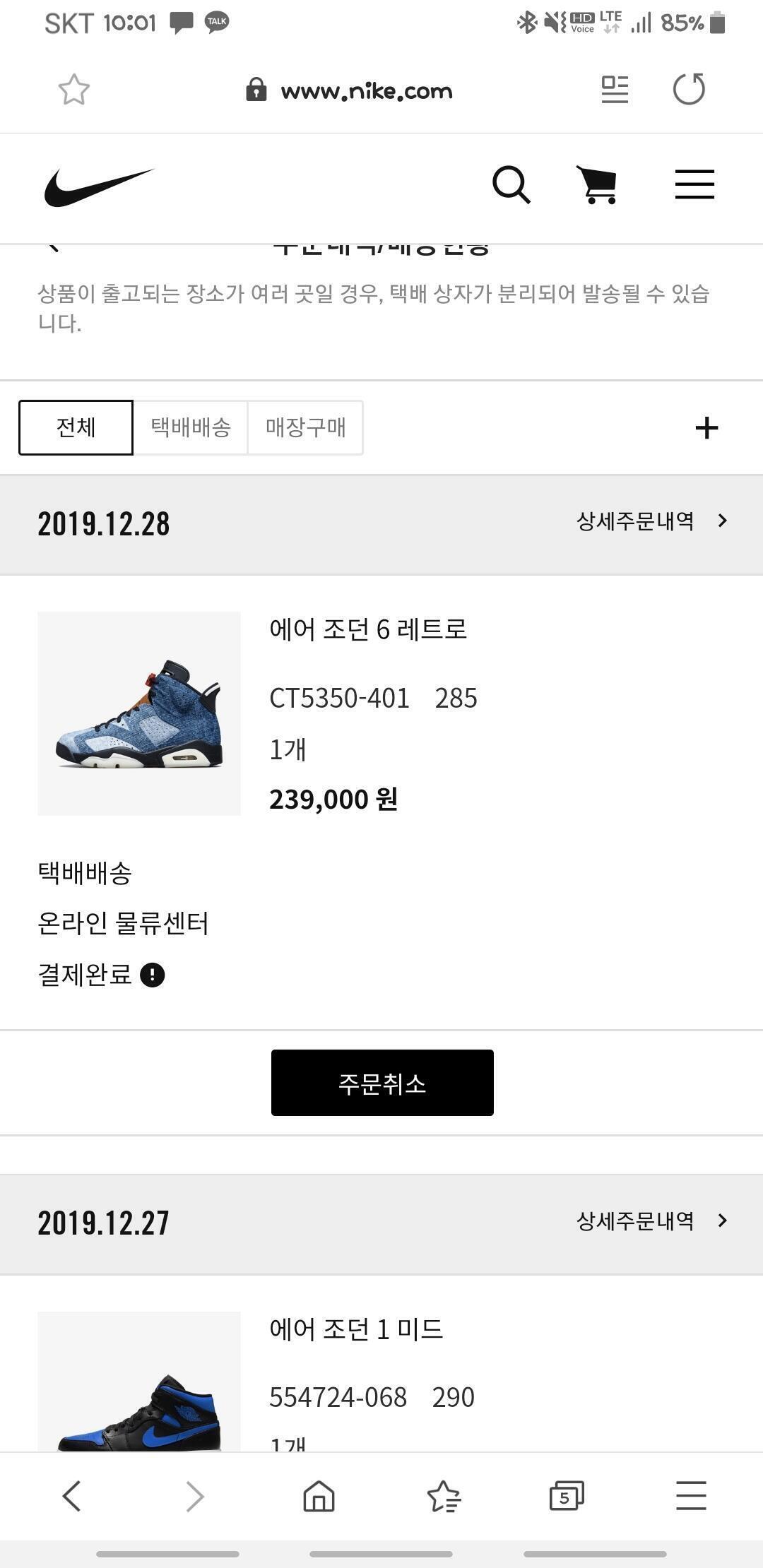Switch to the 매장구매 tab

coord(306,427)
